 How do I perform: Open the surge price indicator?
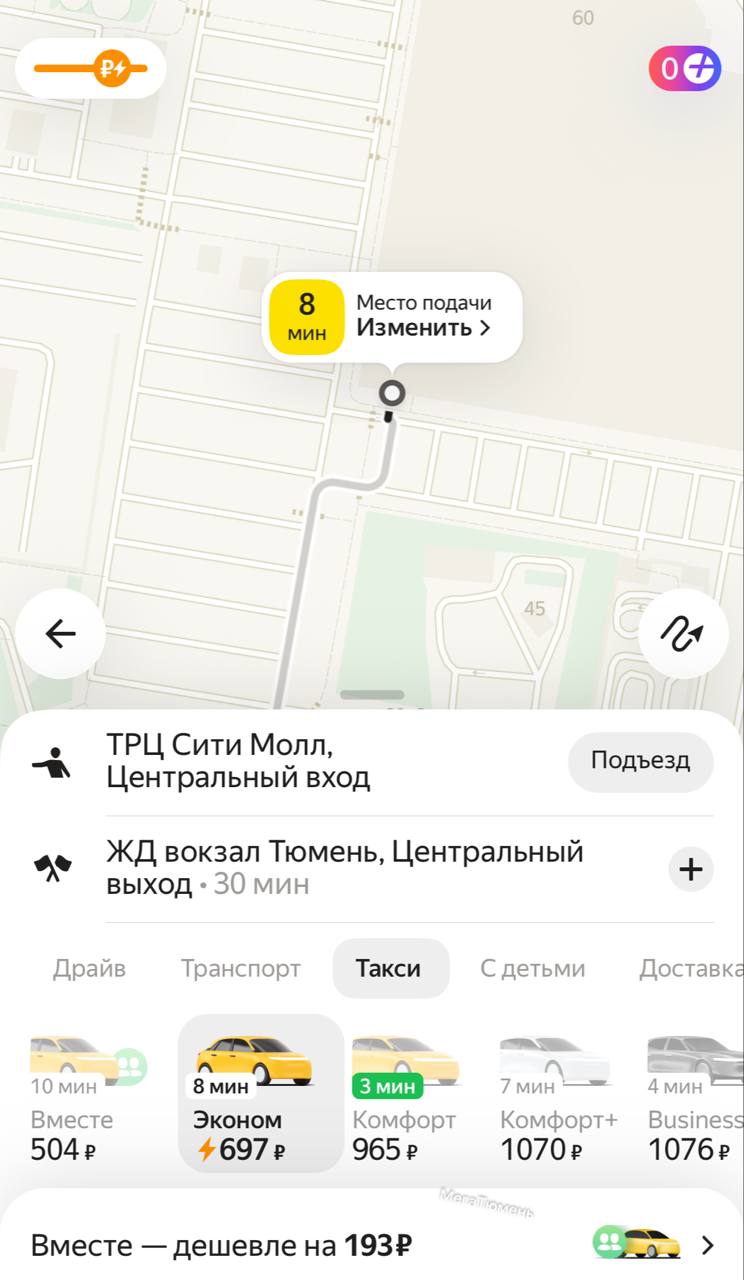(x=91, y=69)
